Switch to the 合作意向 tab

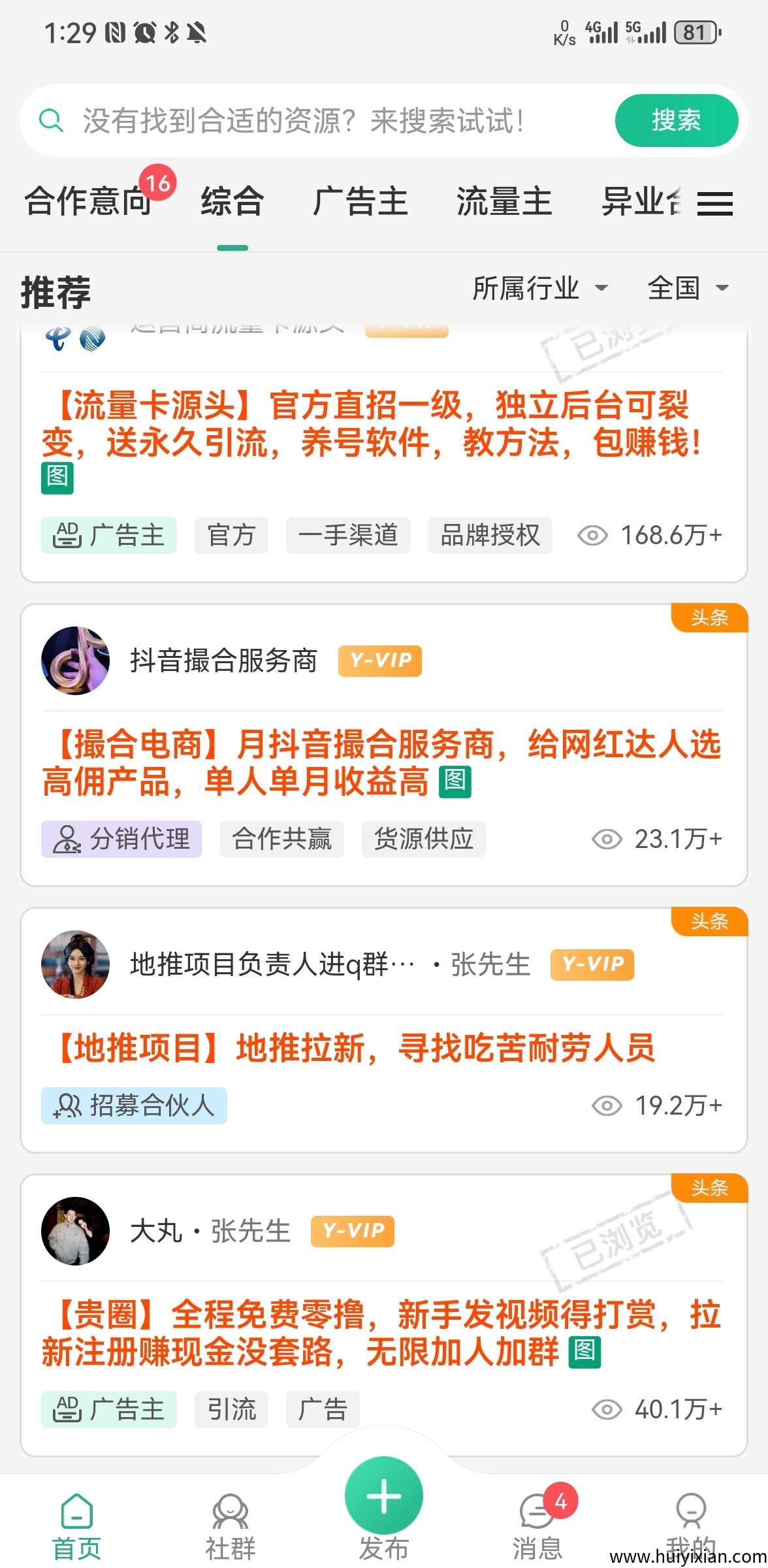(88, 201)
